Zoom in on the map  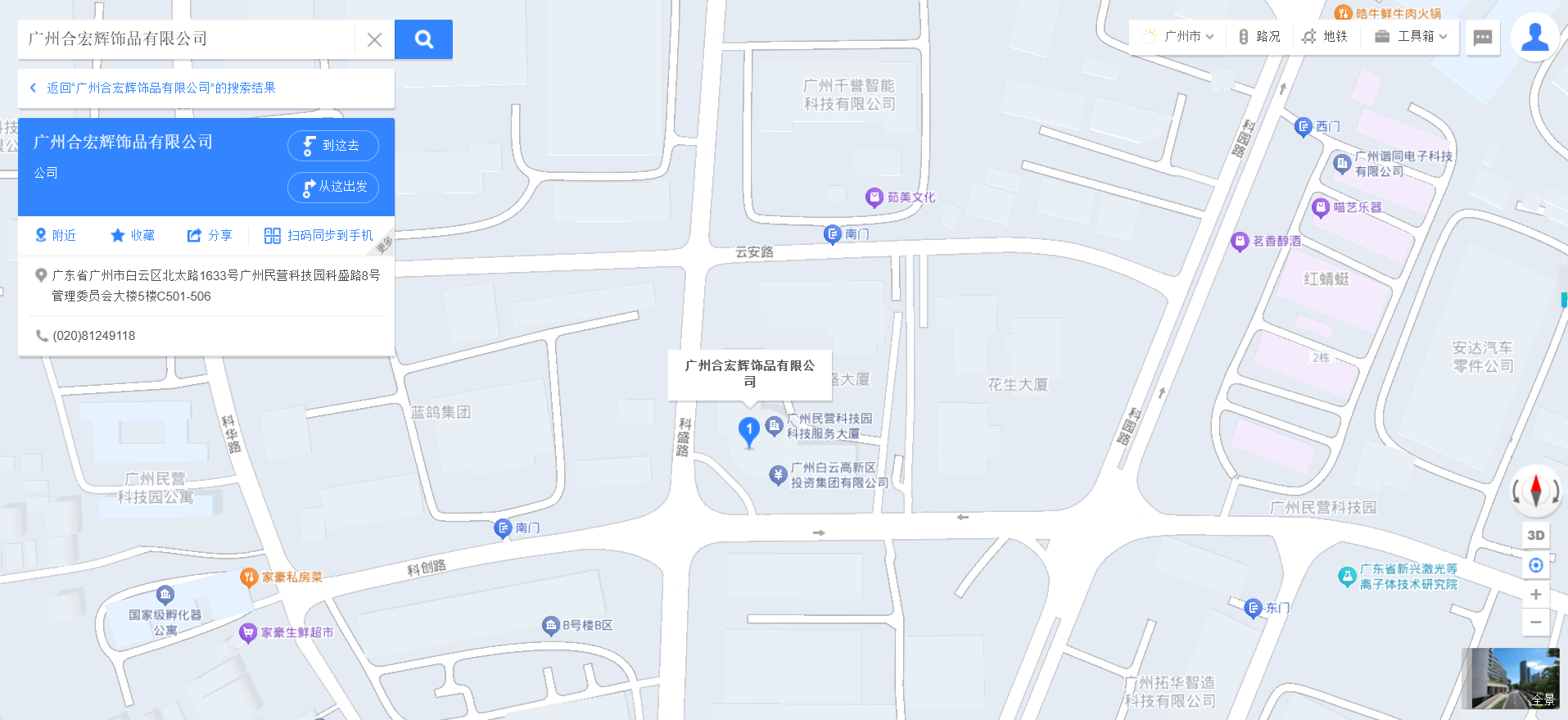coord(1536,595)
